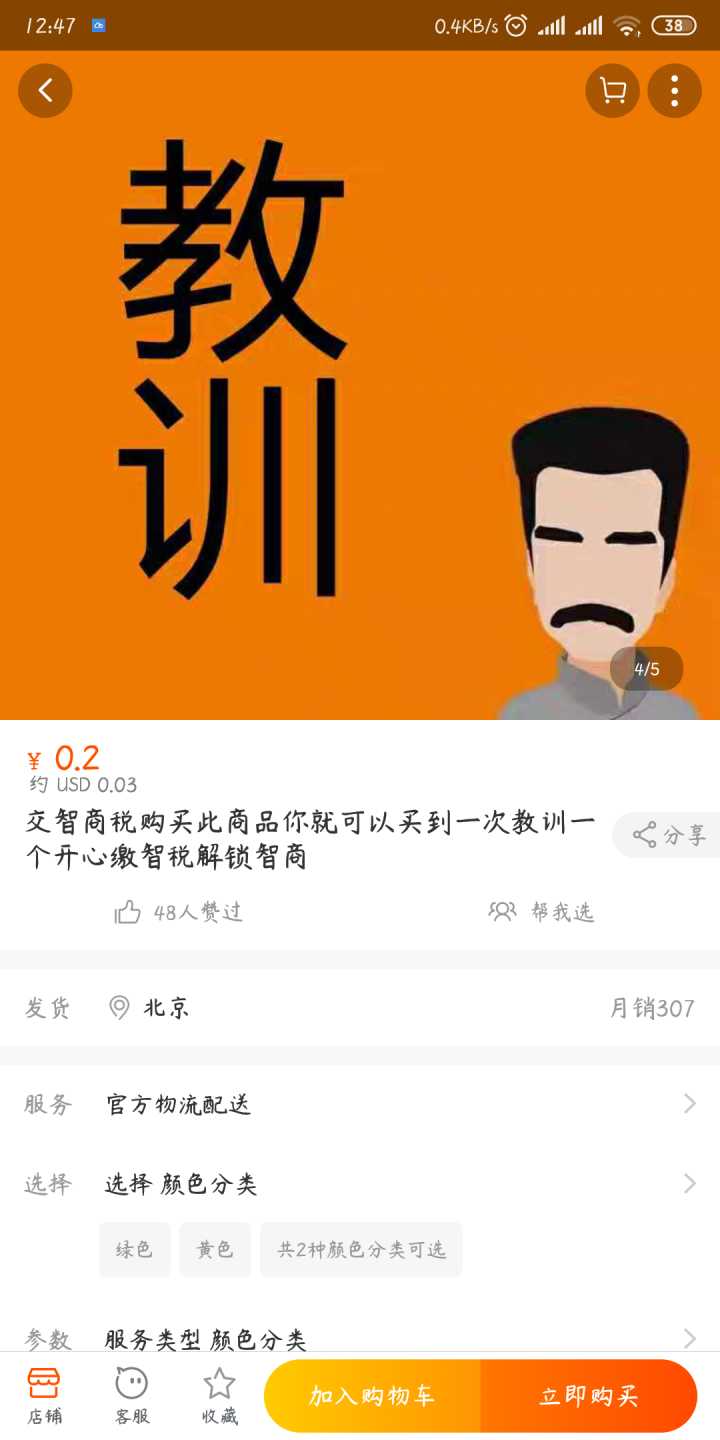The height and width of the screenshot is (1440, 720).
Task: Contact 客服 customer service
Action: [x=131, y=1395]
